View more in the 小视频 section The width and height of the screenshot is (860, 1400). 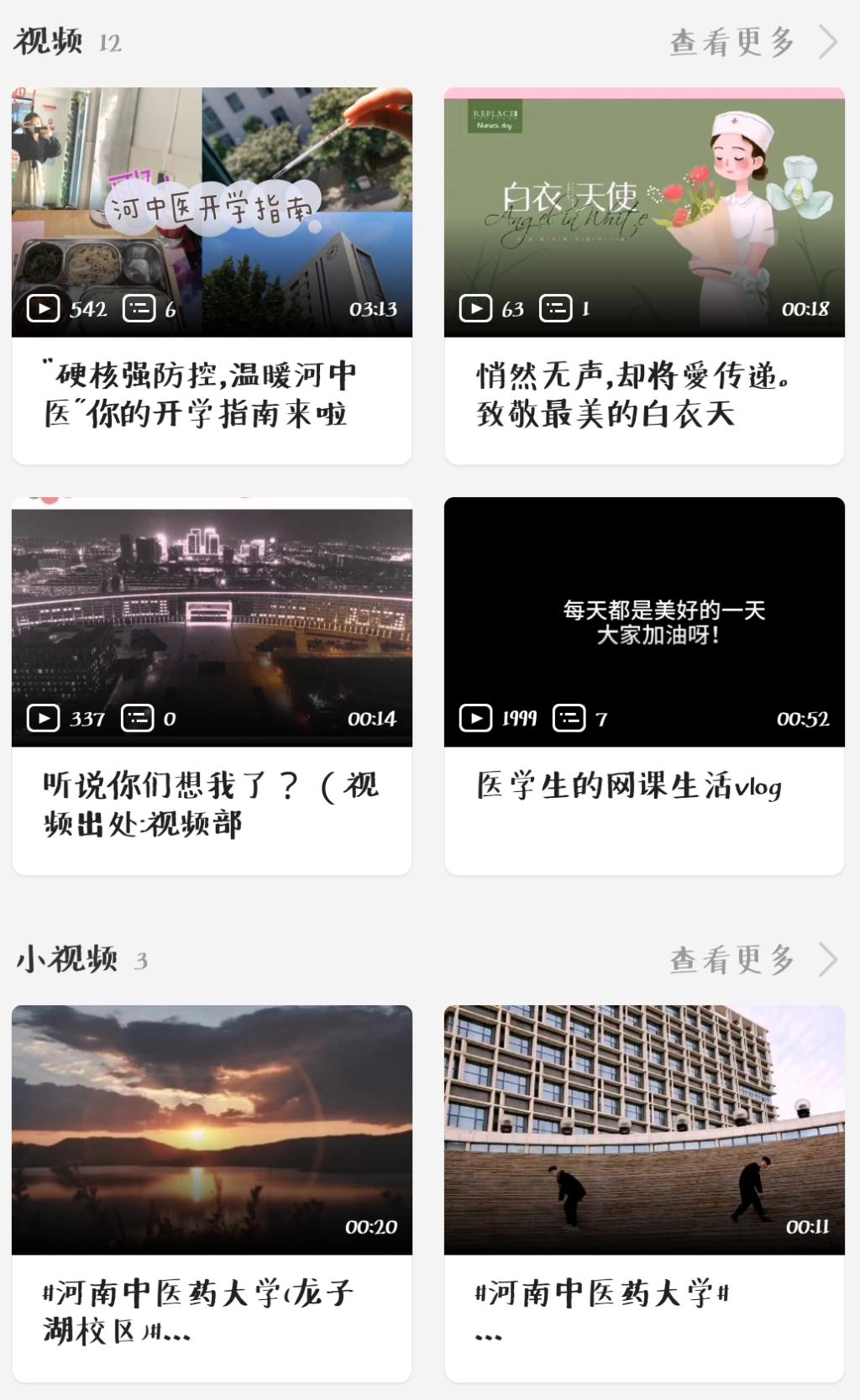pyautogui.click(x=752, y=959)
